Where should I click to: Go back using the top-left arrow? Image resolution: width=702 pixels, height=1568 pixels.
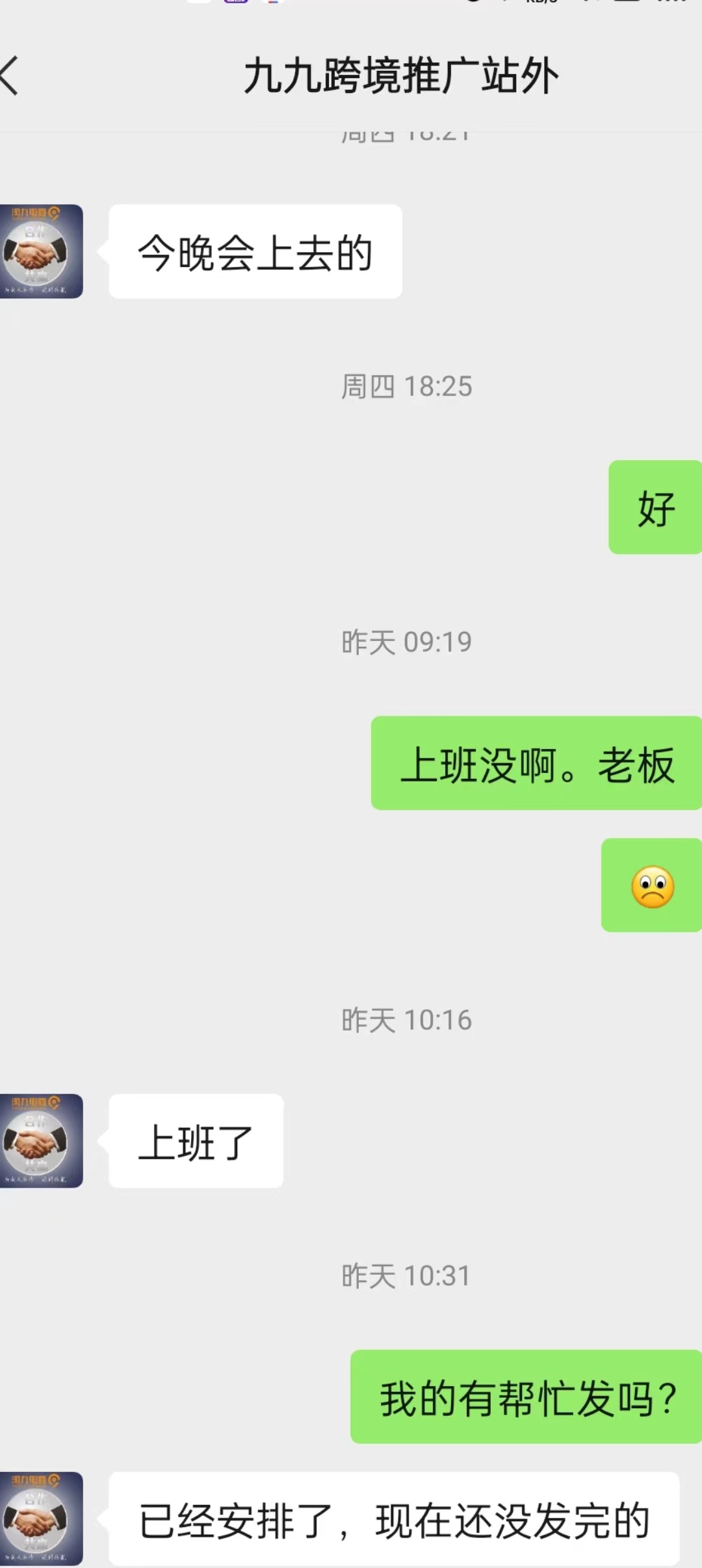pyautogui.click(x=10, y=75)
